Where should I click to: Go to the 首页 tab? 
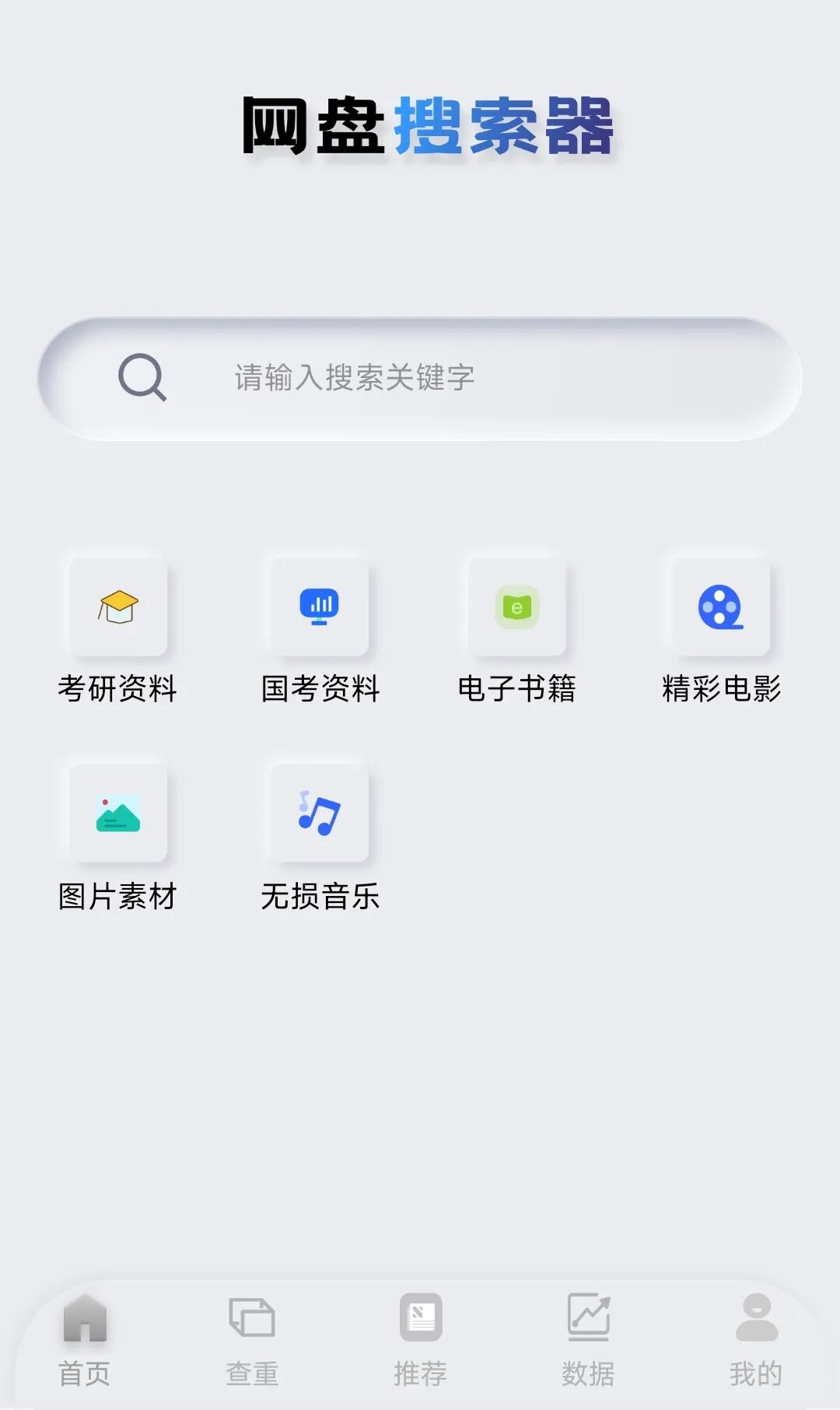tap(84, 1341)
